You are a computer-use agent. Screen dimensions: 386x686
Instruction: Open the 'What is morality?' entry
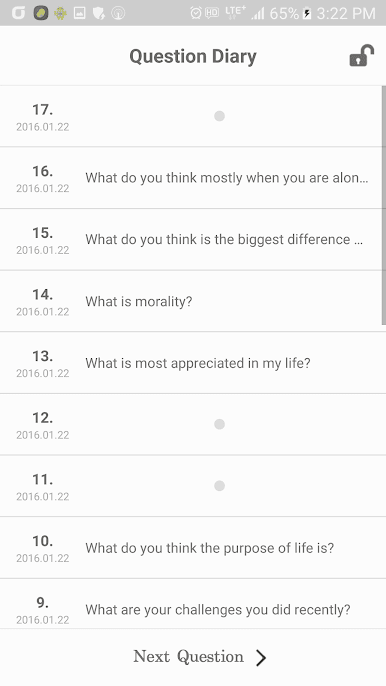[191, 301]
